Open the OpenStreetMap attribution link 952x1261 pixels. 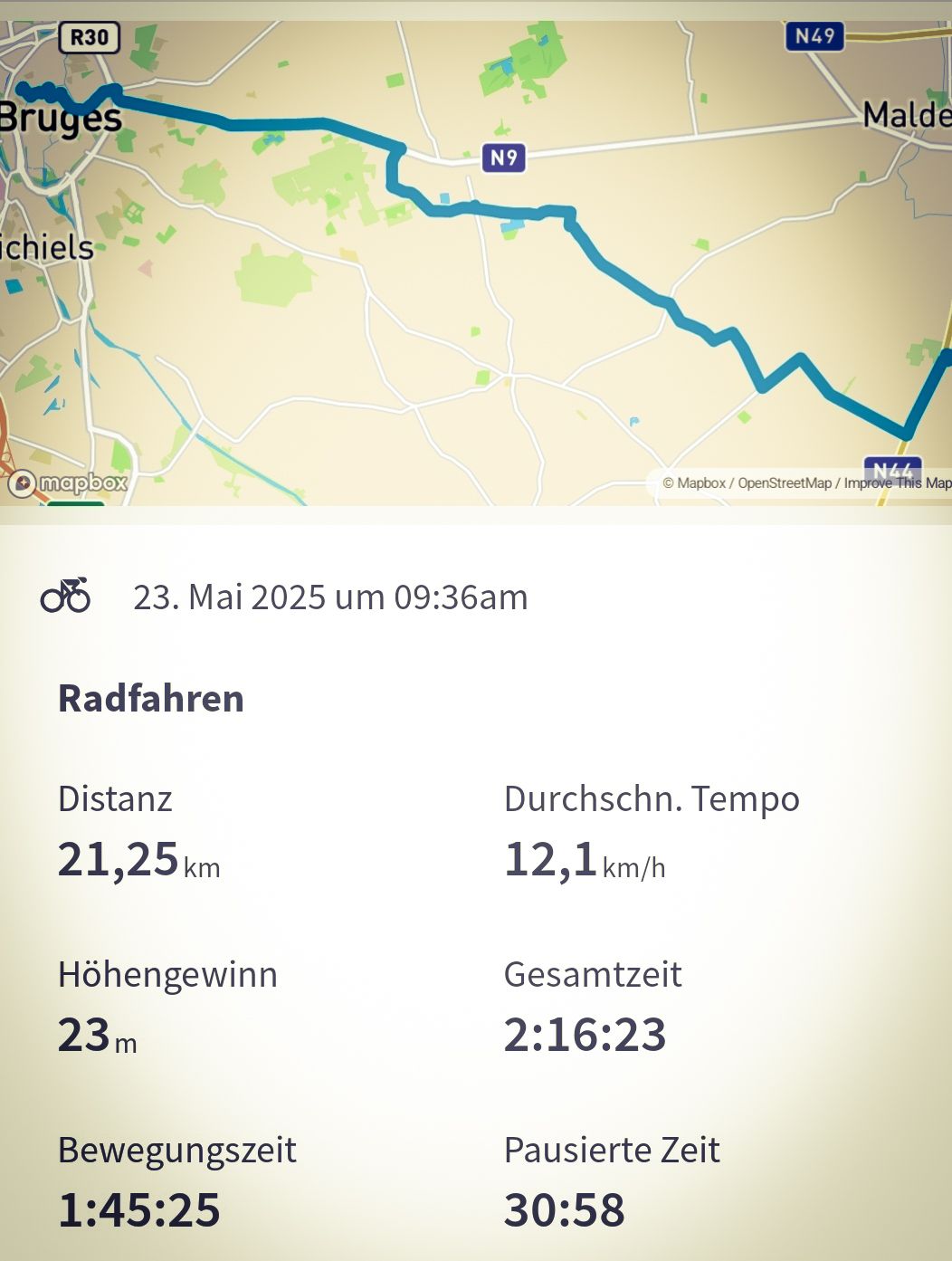coord(784,483)
